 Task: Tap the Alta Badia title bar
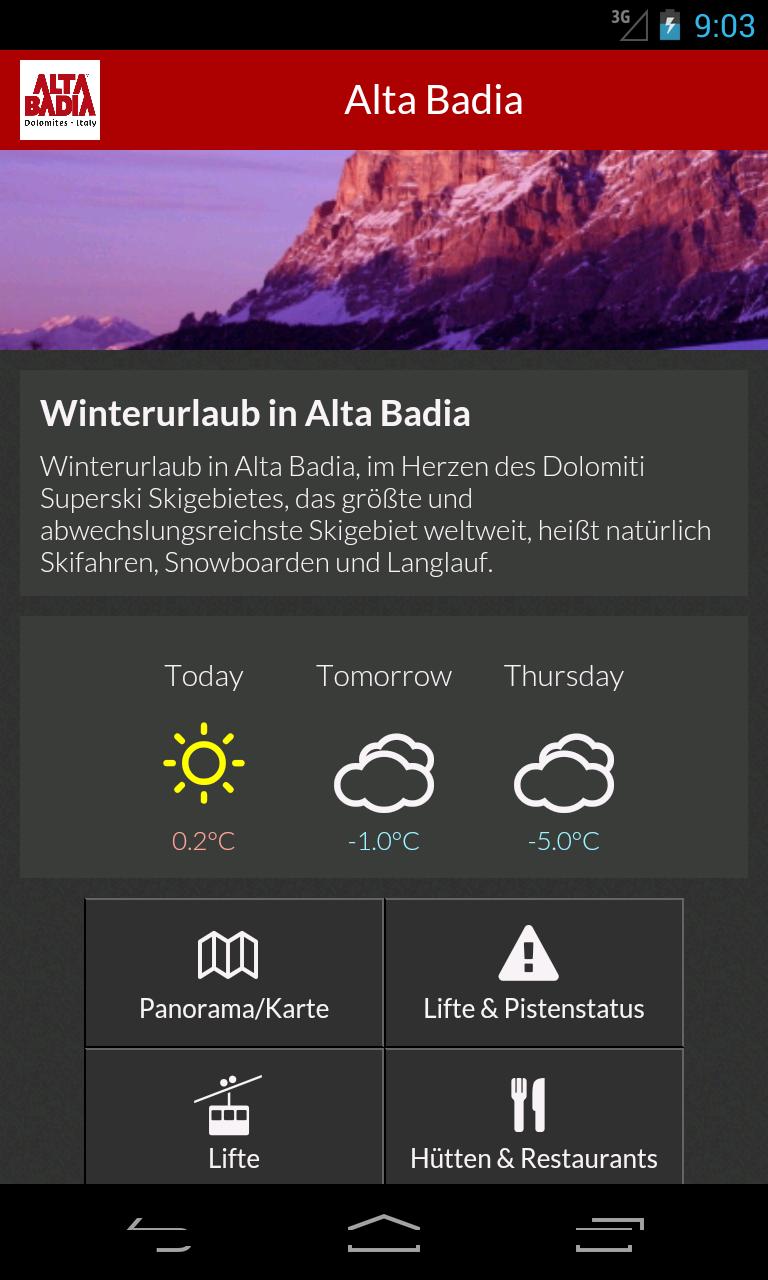tap(433, 98)
